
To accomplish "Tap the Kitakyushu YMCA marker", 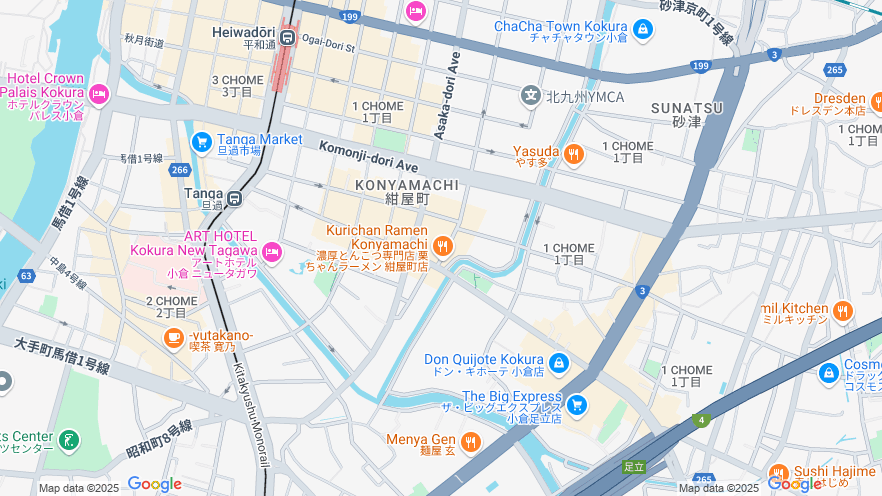I will click(x=530, y=96).
